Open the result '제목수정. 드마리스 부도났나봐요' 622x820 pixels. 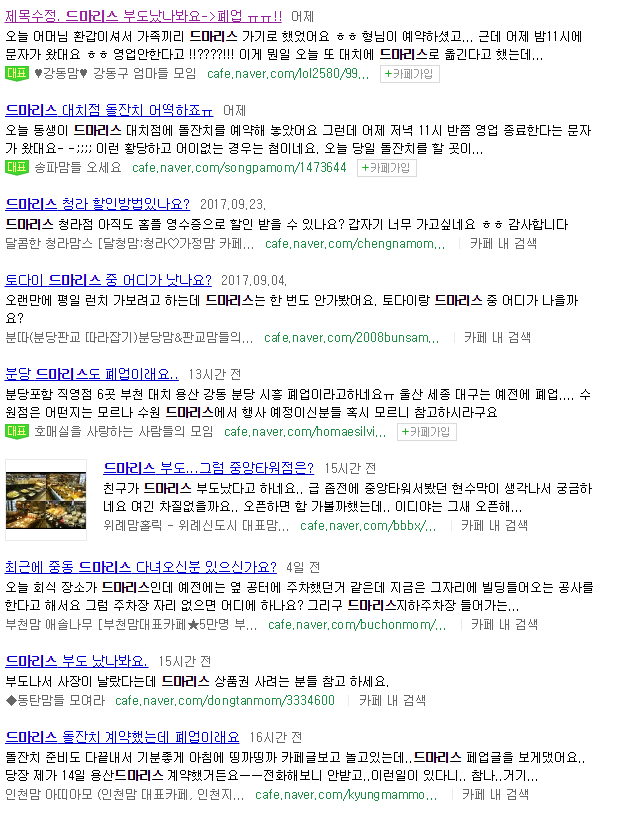point(144,17)
